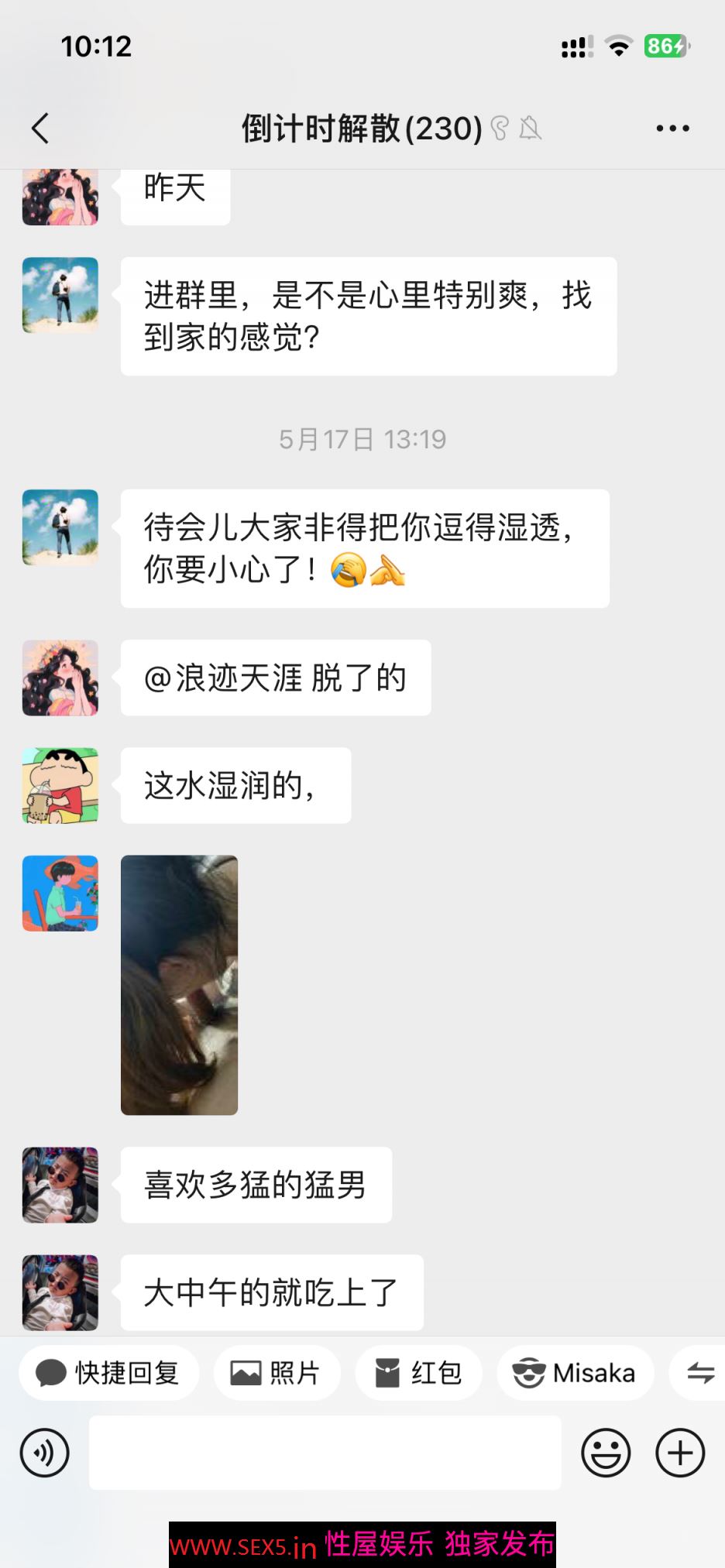
Task: Open the three-dot chat options menu
Action: point(672,129)
